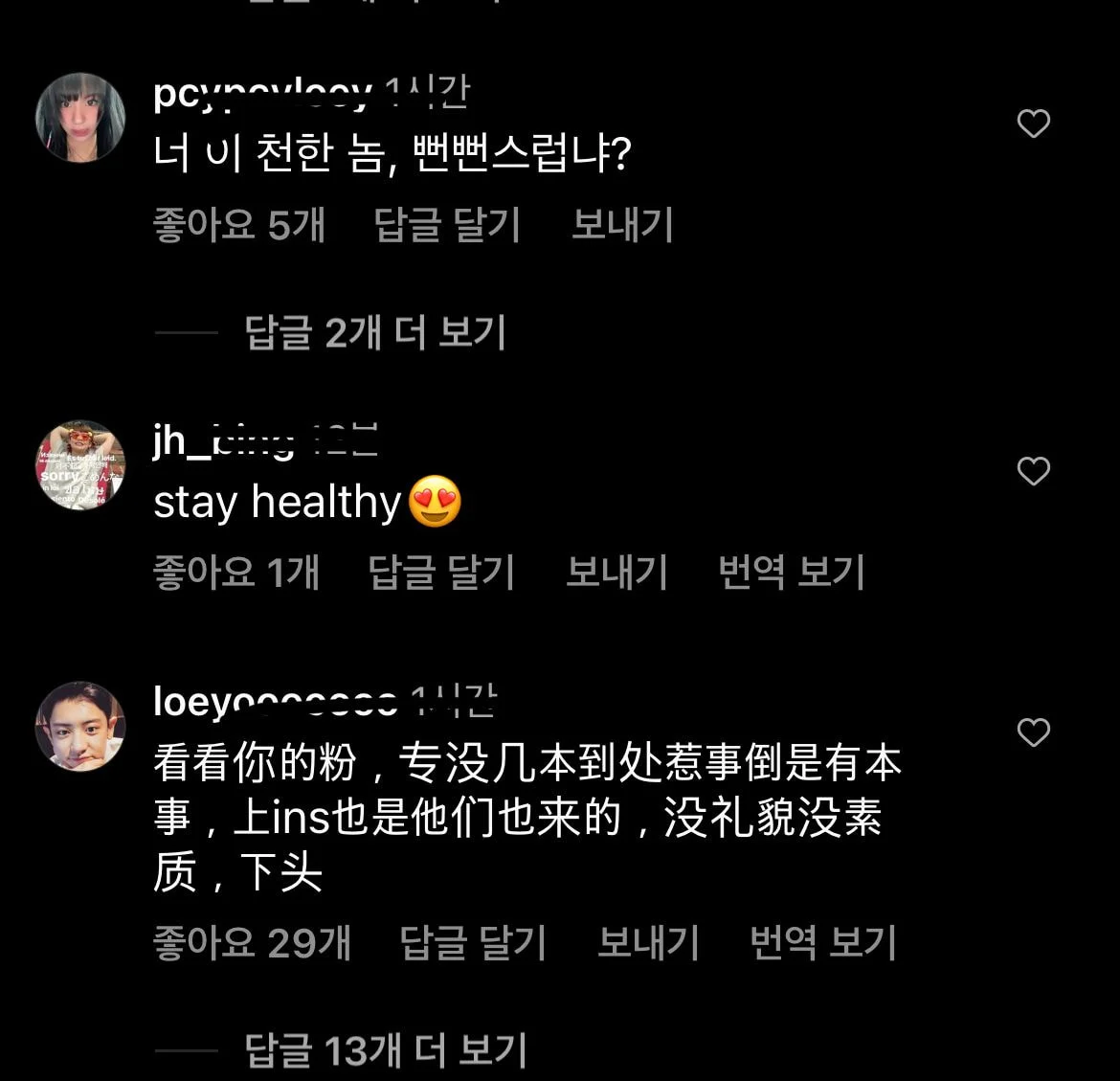1120x1081 pixels.
Task: Like the Chinese comment by loey user
Action: pos(1033,732)
